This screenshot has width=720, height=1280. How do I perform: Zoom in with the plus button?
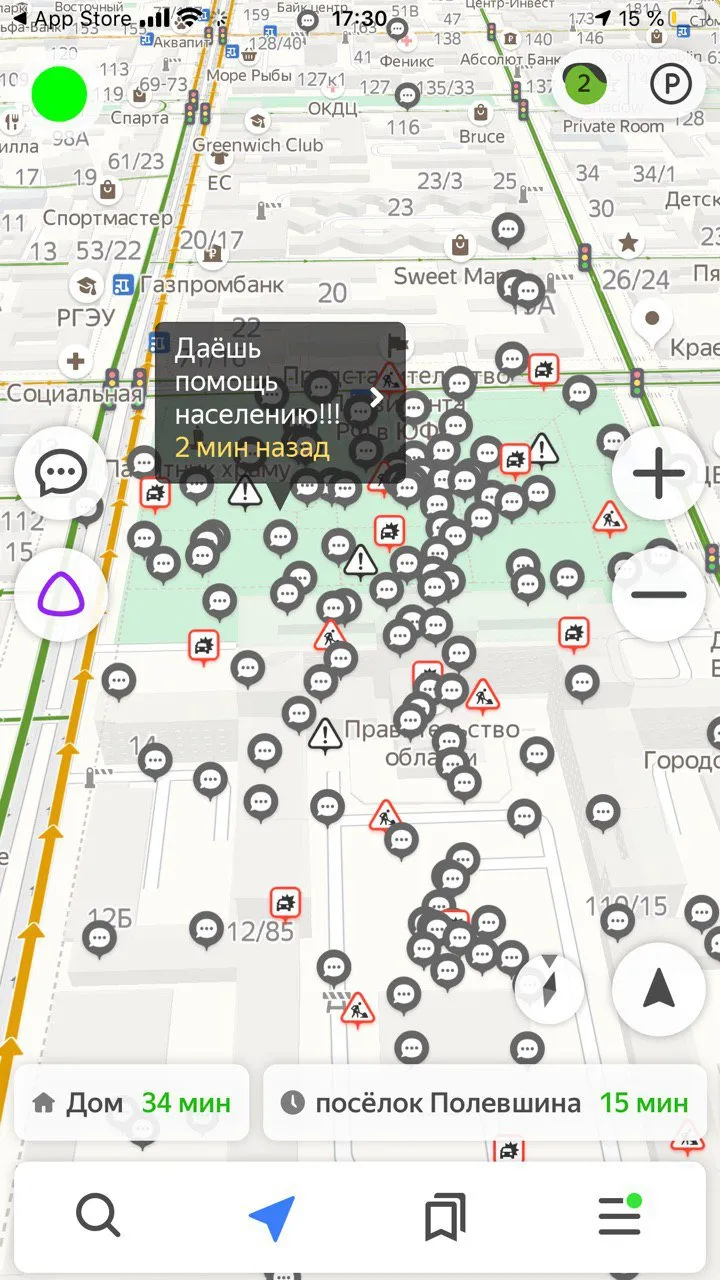[659, 474]
